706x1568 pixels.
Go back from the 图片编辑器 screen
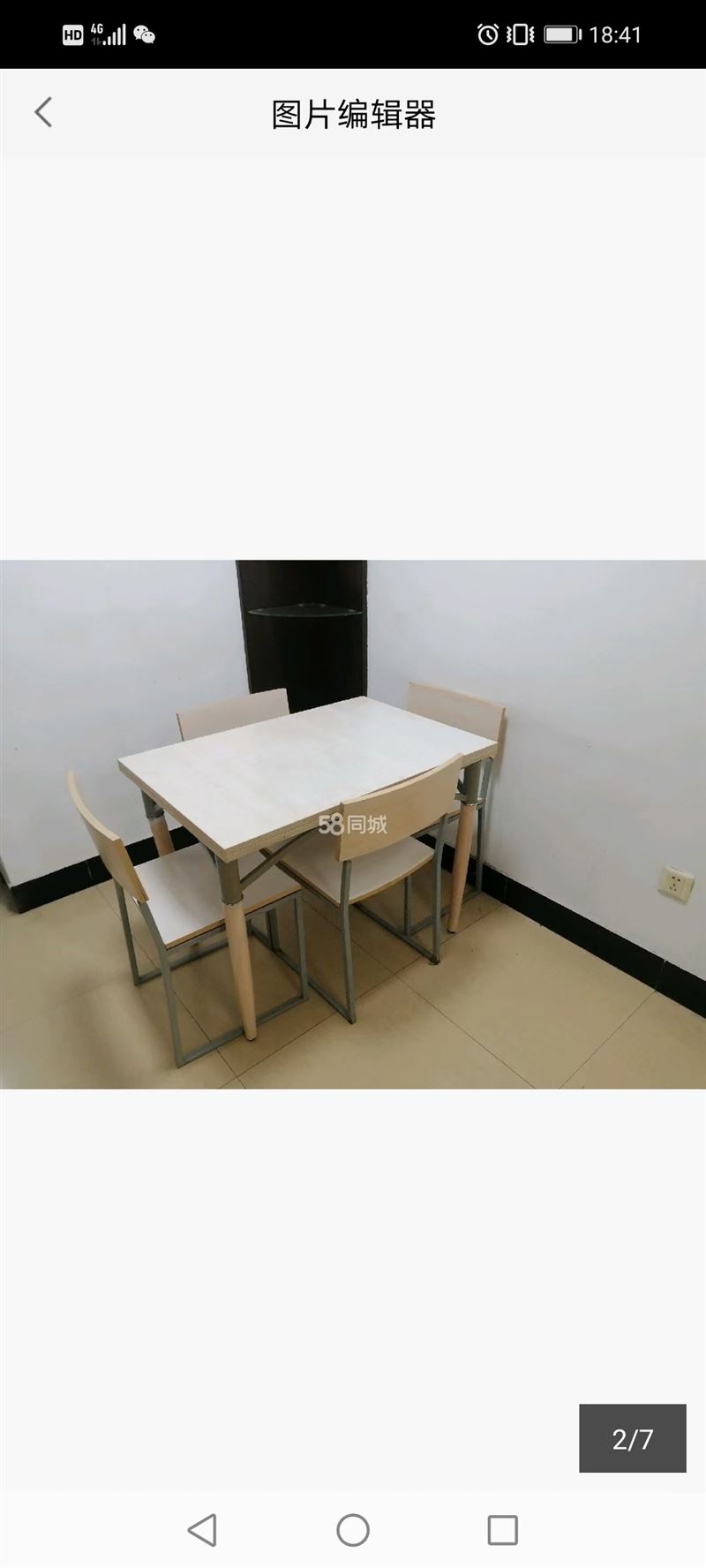(43, 113)
